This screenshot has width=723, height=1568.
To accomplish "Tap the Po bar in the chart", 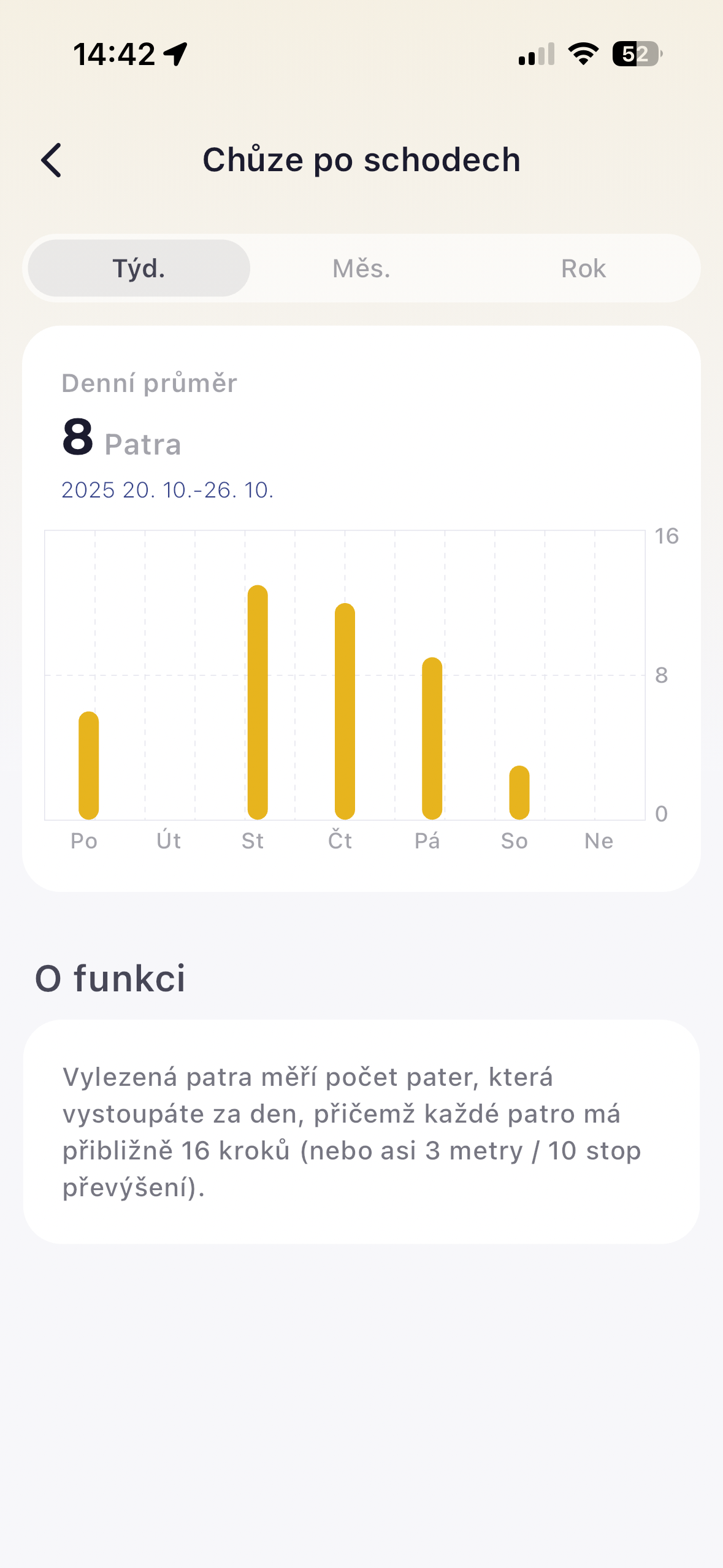I will tap(89, 766).
